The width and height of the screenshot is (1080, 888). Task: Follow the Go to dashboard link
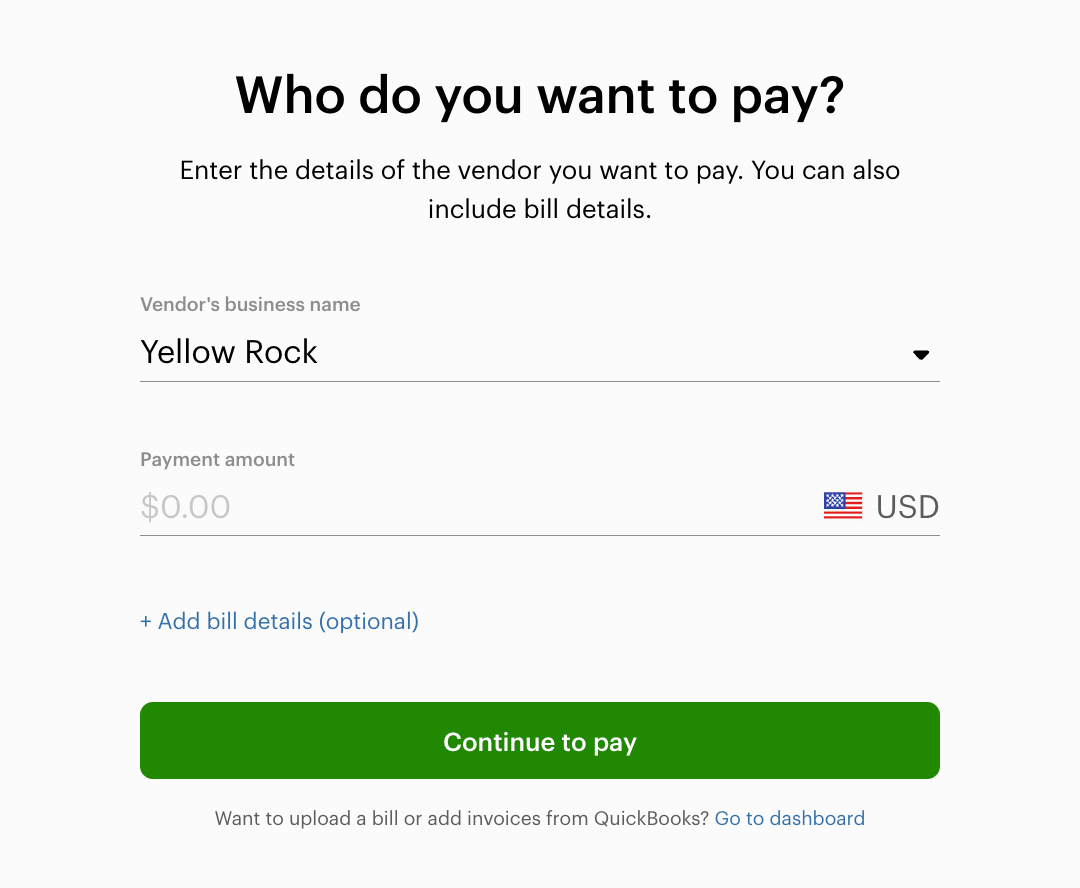click(789, 819)
